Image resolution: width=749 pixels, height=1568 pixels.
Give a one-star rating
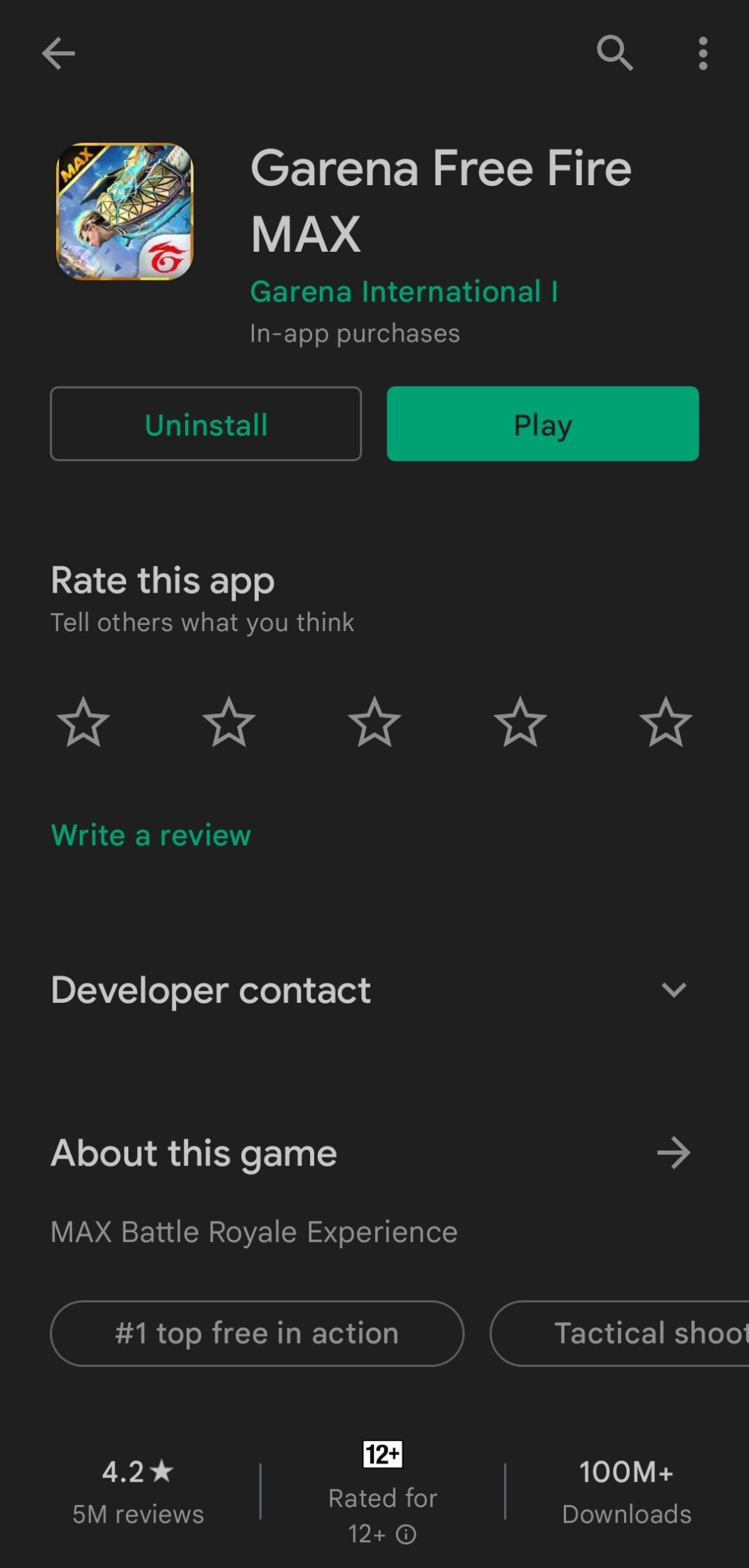coord(84,722)
